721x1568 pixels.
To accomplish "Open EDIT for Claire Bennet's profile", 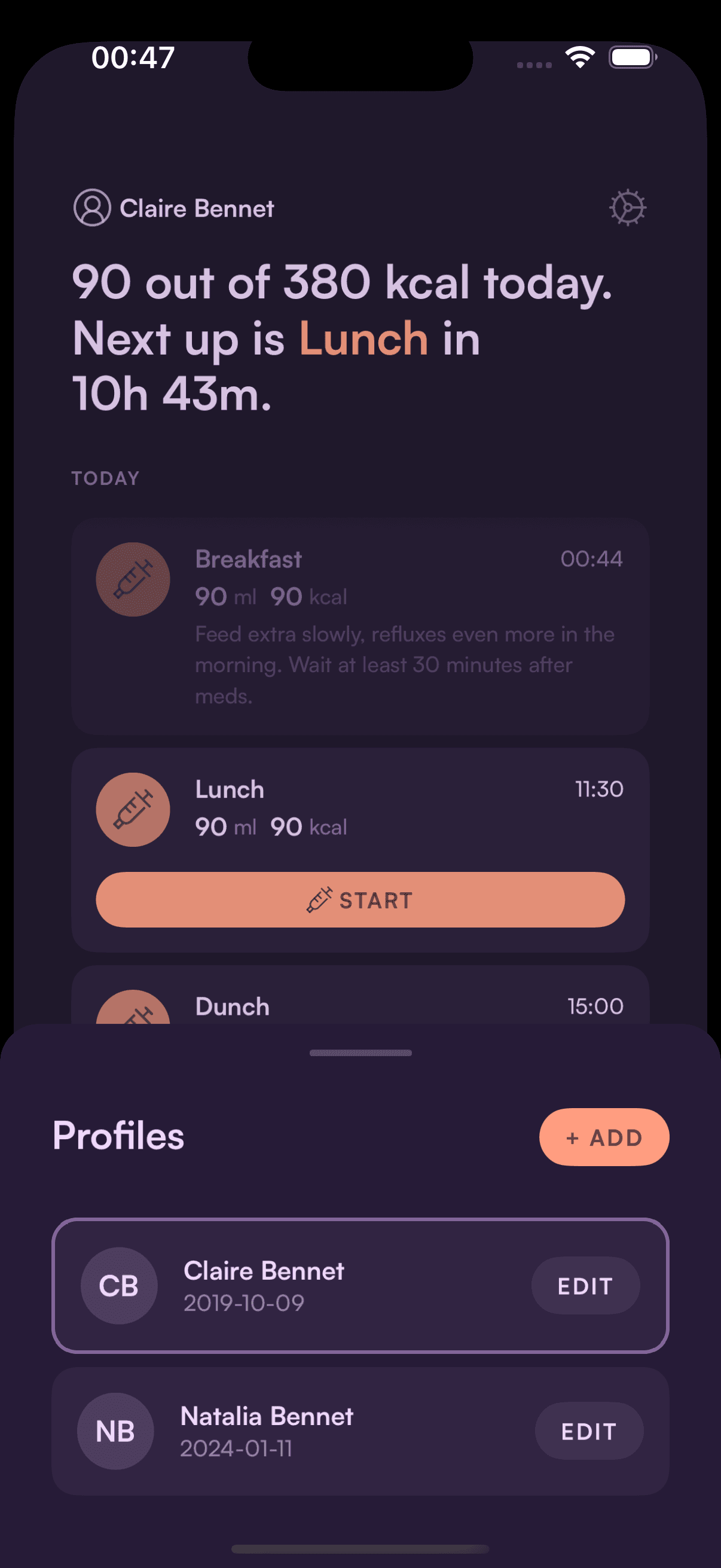I will click(x=585, y=1286).
